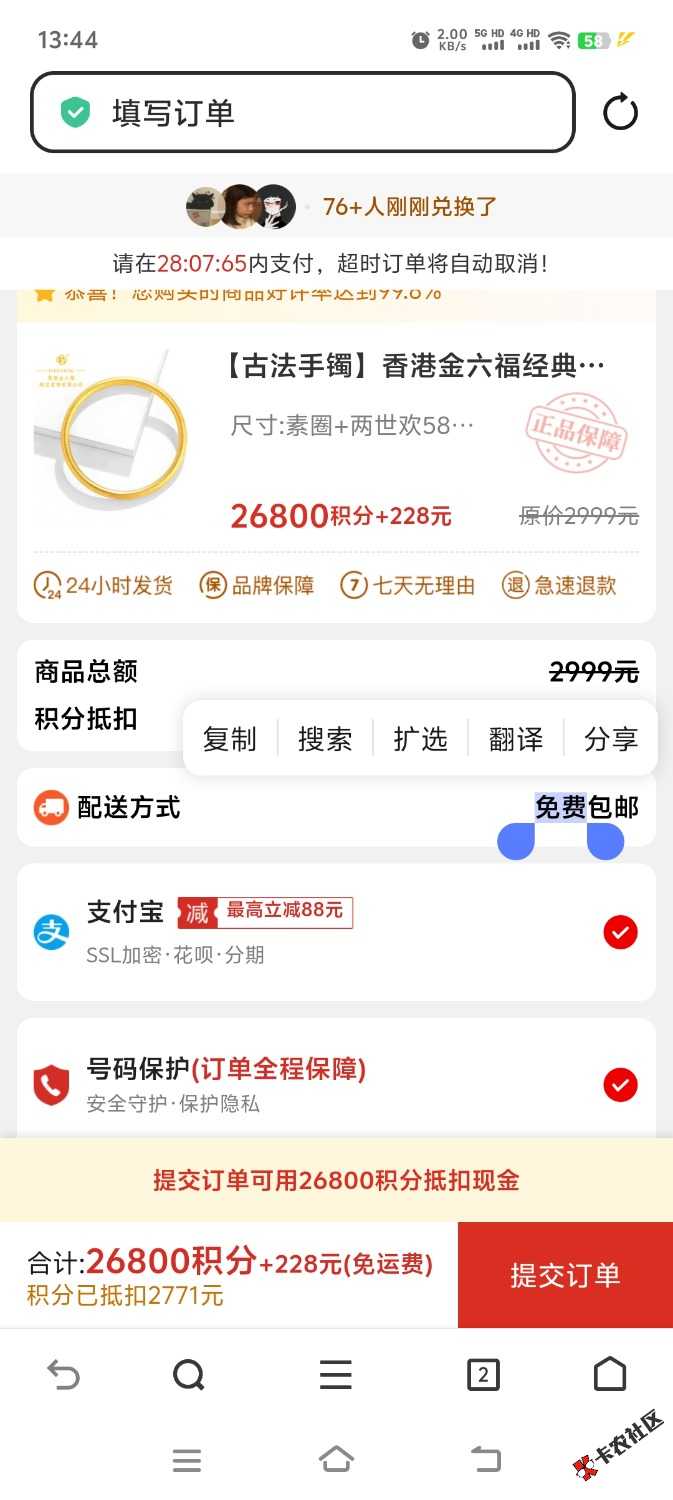This screenshot has height=1500, width=673.
Task: Tap the 填写订单 address bar
Action: tap(302, 113)
